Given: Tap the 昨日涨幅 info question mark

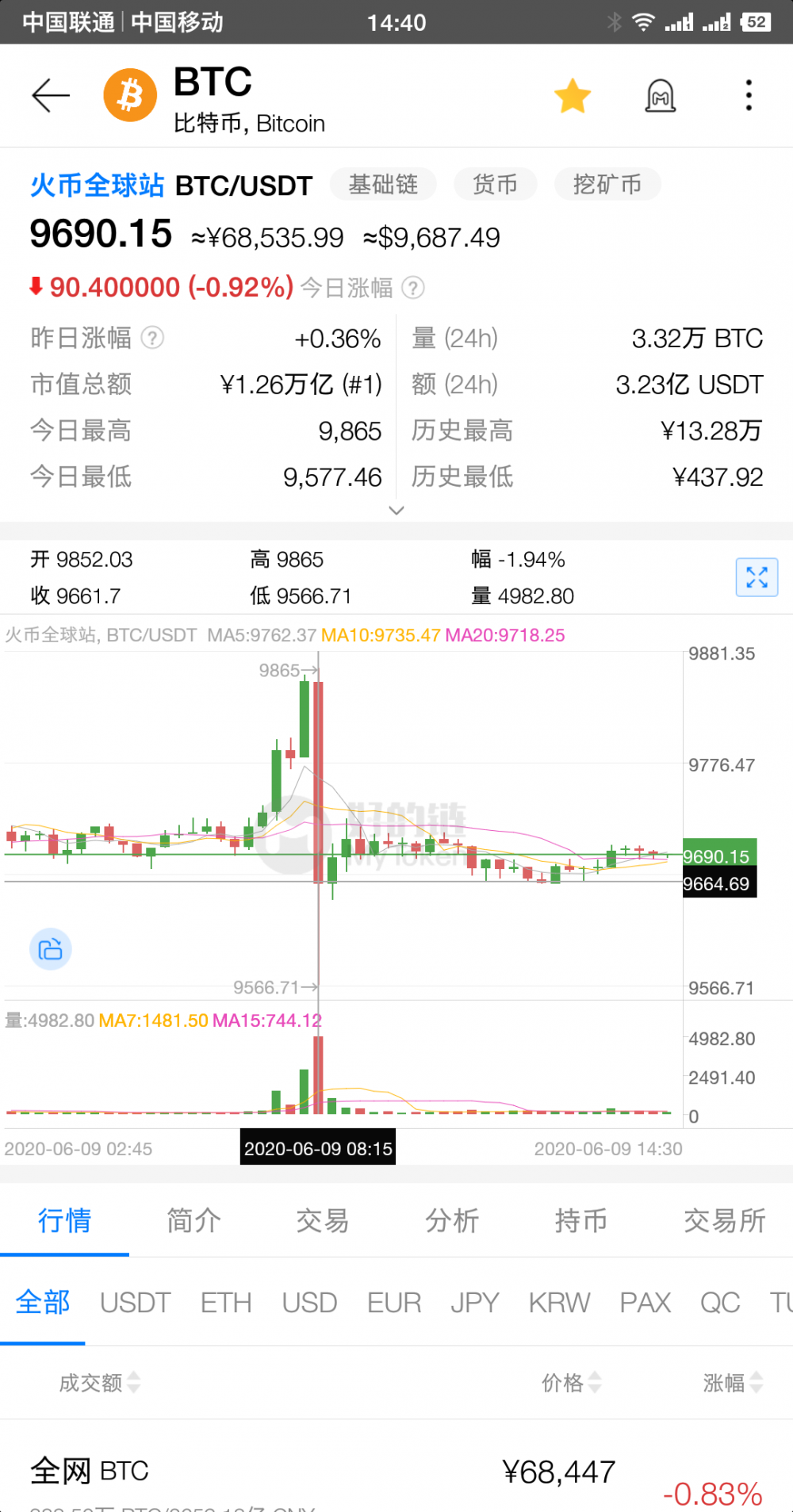Looking at the screenshot, I should tap(153, 339).
